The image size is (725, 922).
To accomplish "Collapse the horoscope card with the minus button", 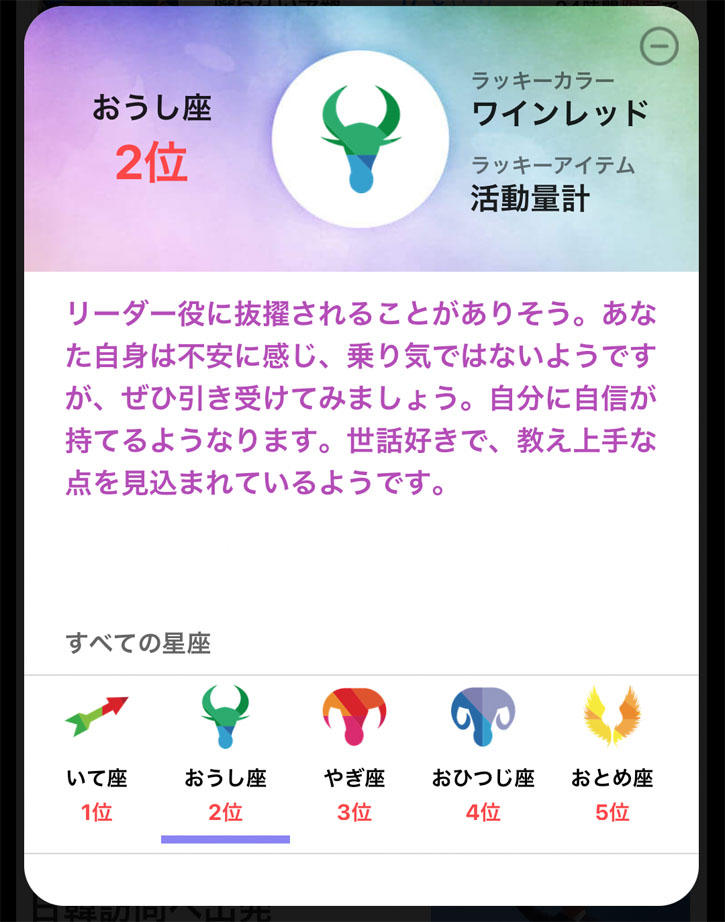I will pyautogui.click(x=659, y=46).
